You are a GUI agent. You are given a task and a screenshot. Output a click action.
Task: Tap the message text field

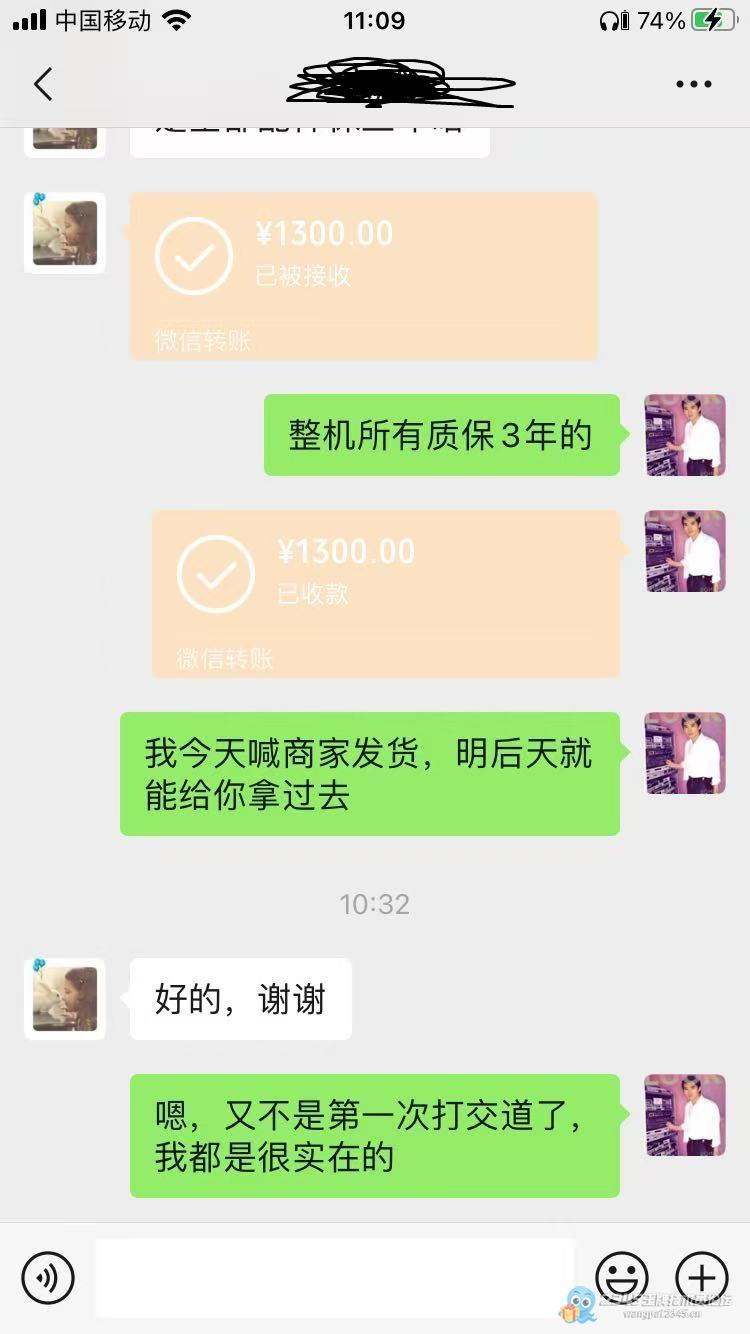[x=335, y=1277]
